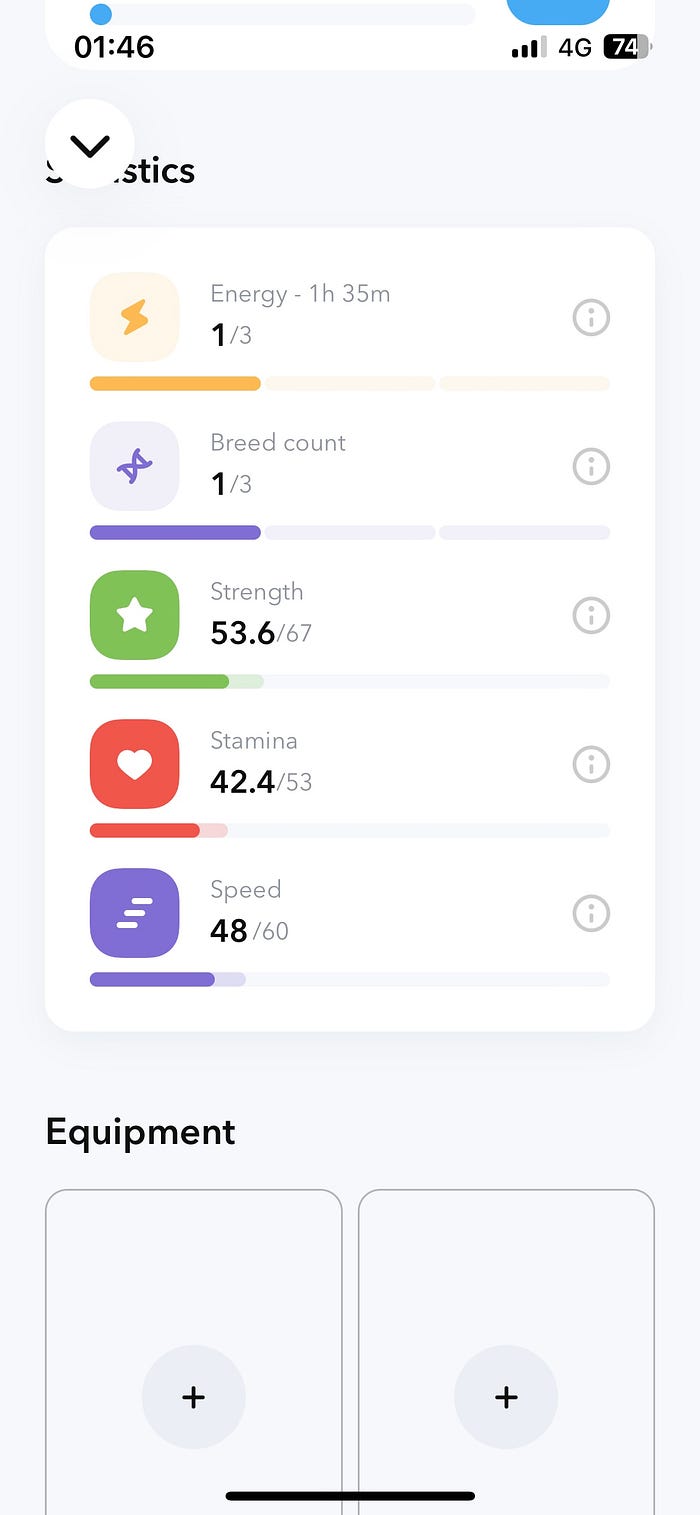Viewport: 700px width, 1515px height.
Task: Open the Strength info icon
Action: [591, 616]
